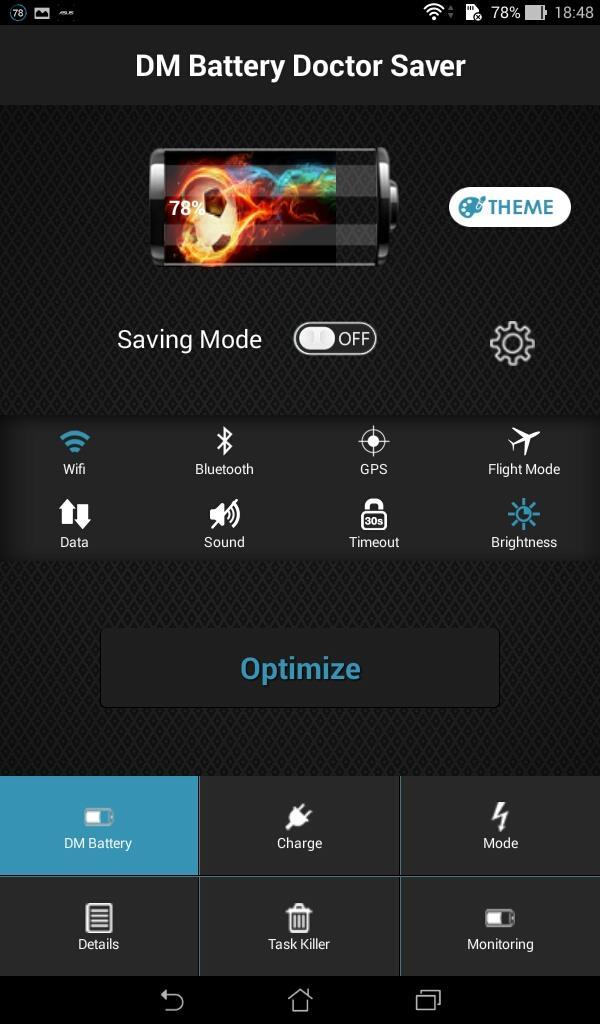Select the DM Battery tab

(x=98, y=826)
